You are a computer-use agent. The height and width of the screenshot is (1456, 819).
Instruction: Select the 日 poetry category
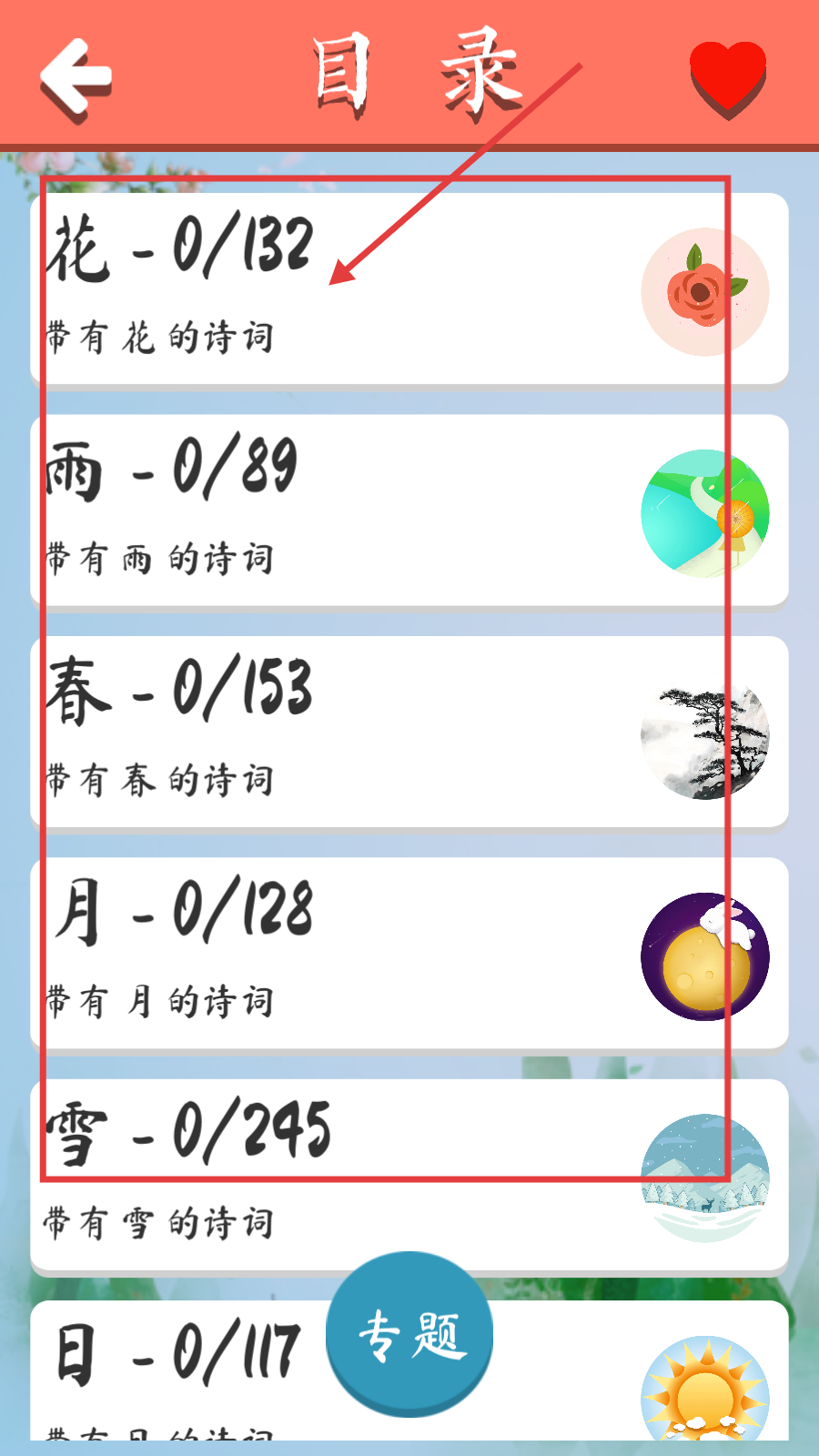[182, 1365]
